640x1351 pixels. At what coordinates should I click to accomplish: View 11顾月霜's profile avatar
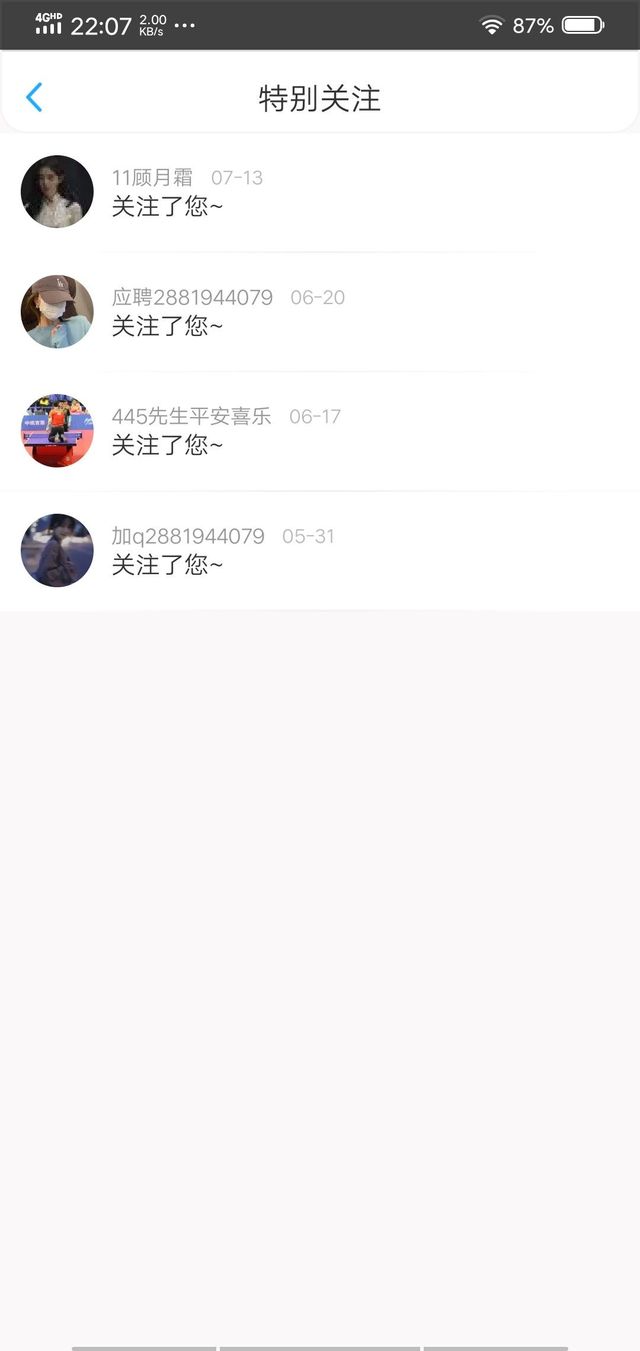coord(57,192)
